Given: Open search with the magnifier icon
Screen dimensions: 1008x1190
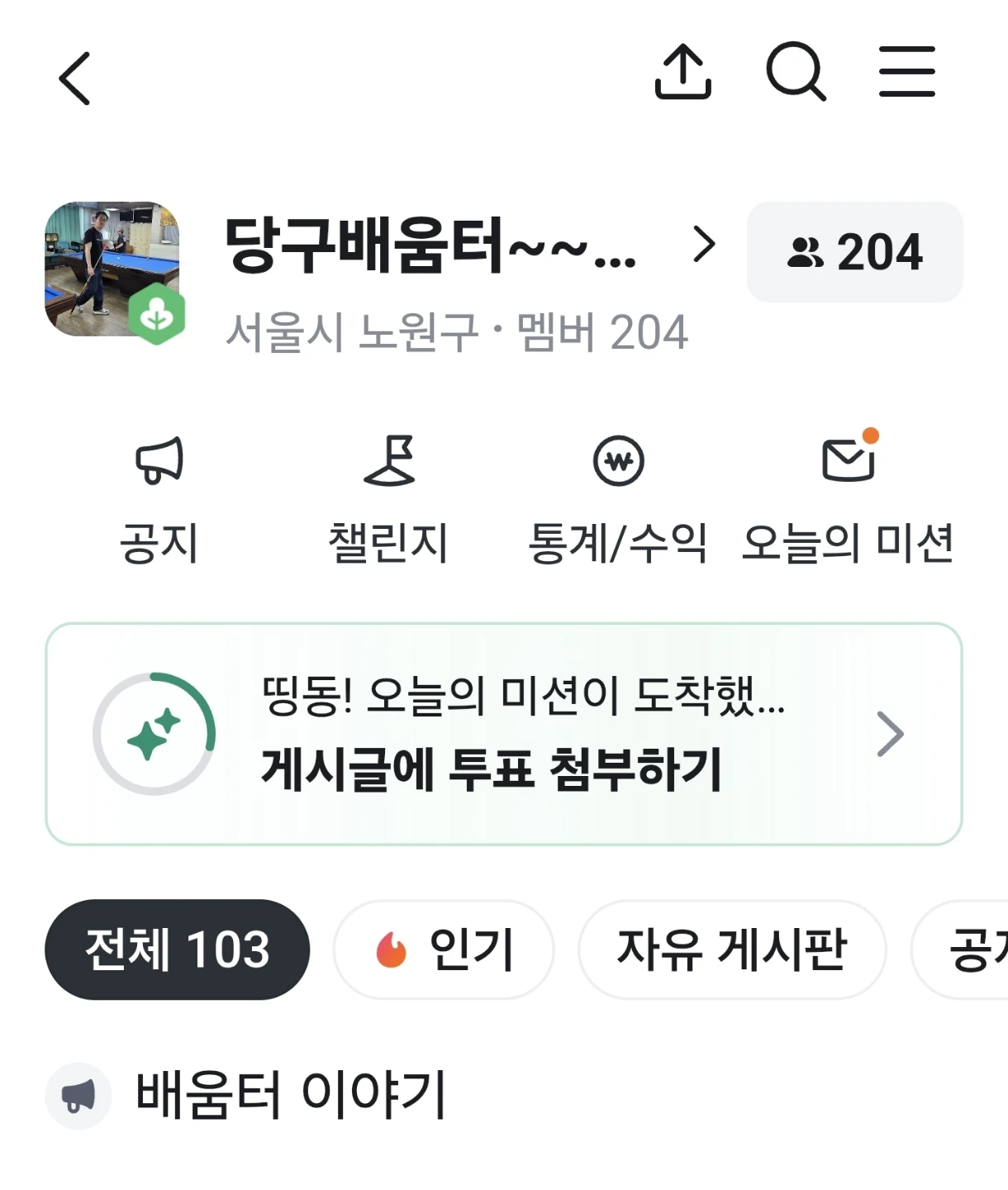Looking at the screenshot, I should [x=796, y=72].
